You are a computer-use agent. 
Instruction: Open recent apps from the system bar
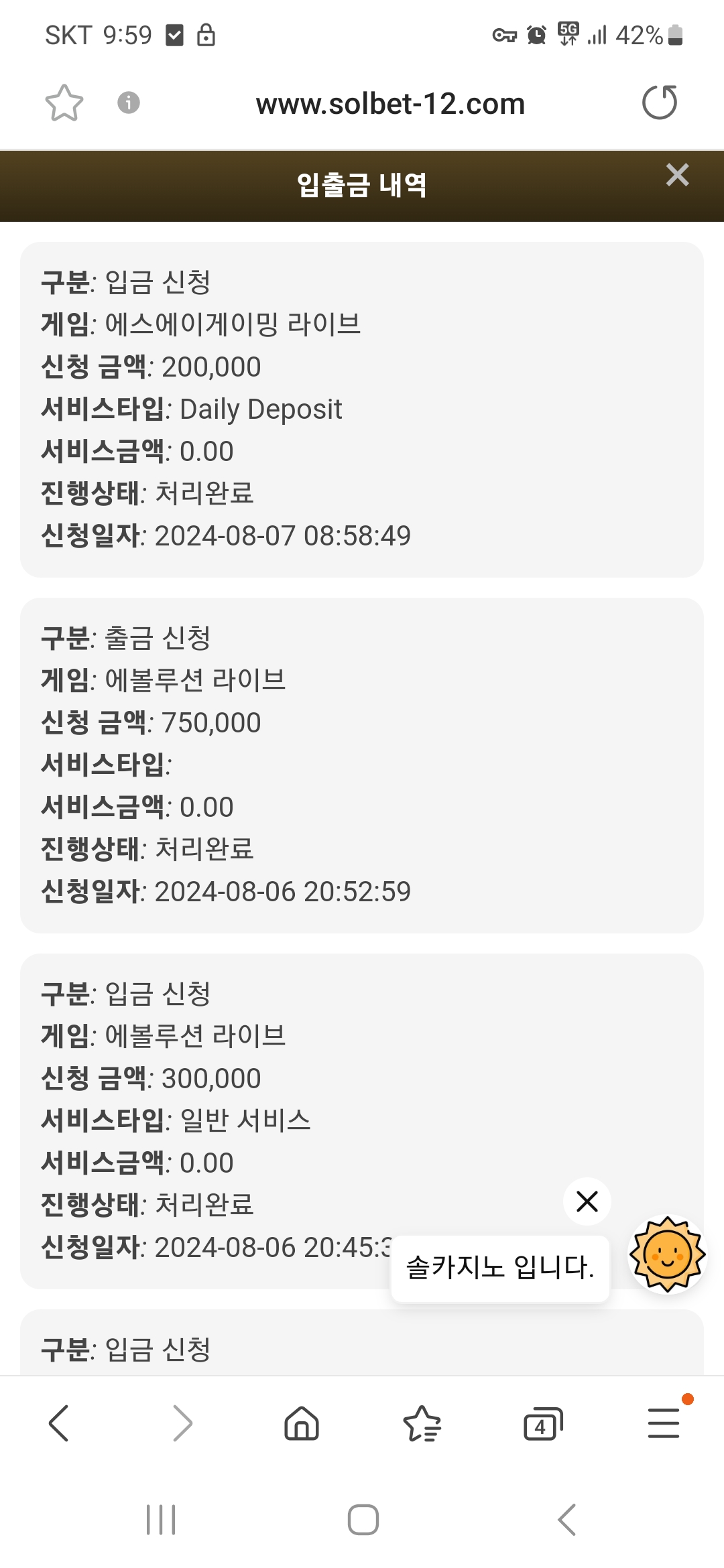click(x=161, y=1519)
